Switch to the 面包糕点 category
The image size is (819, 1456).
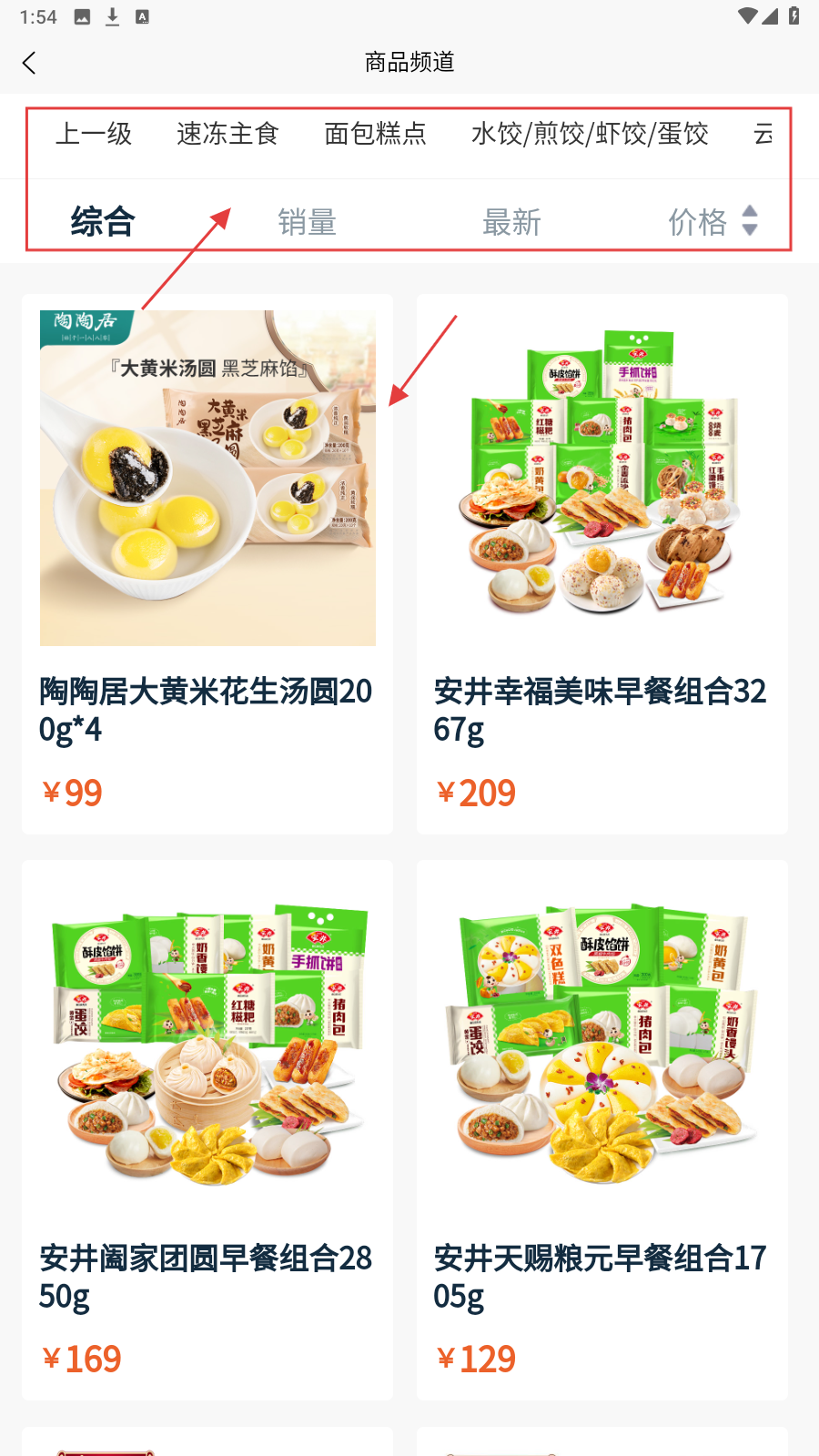click(375, 134)
